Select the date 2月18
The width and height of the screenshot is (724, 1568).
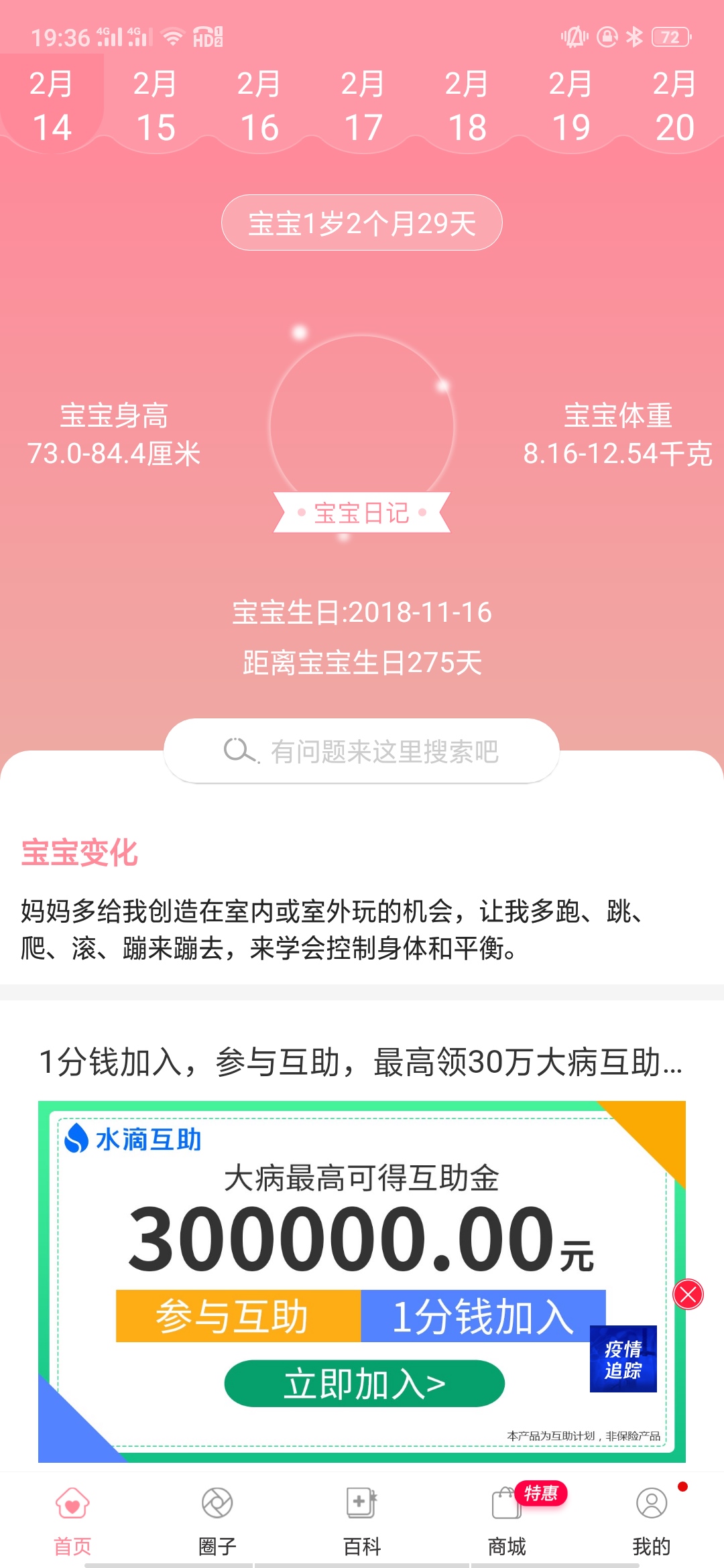[467, 106]
